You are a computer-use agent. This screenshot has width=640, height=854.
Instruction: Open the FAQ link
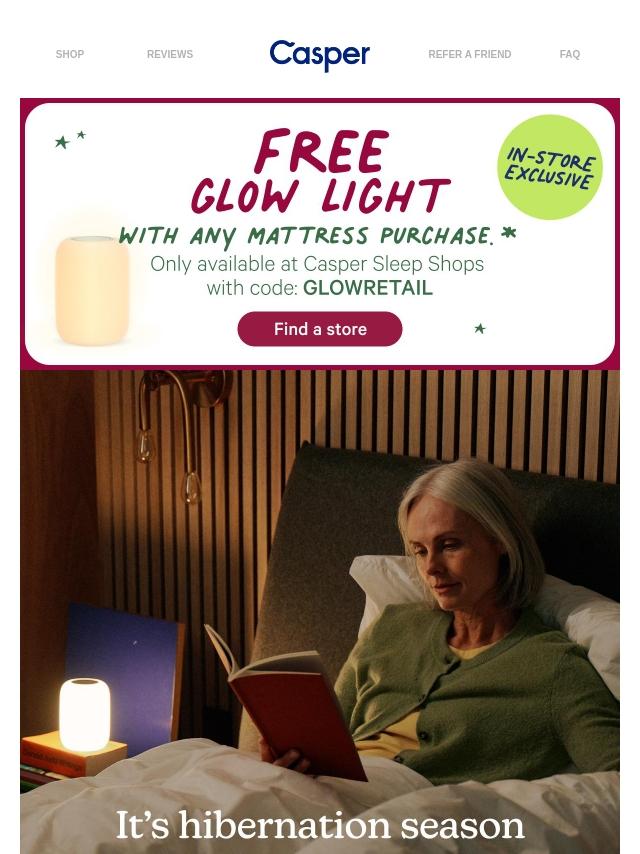pyautogui.click(x=570, y=54)
